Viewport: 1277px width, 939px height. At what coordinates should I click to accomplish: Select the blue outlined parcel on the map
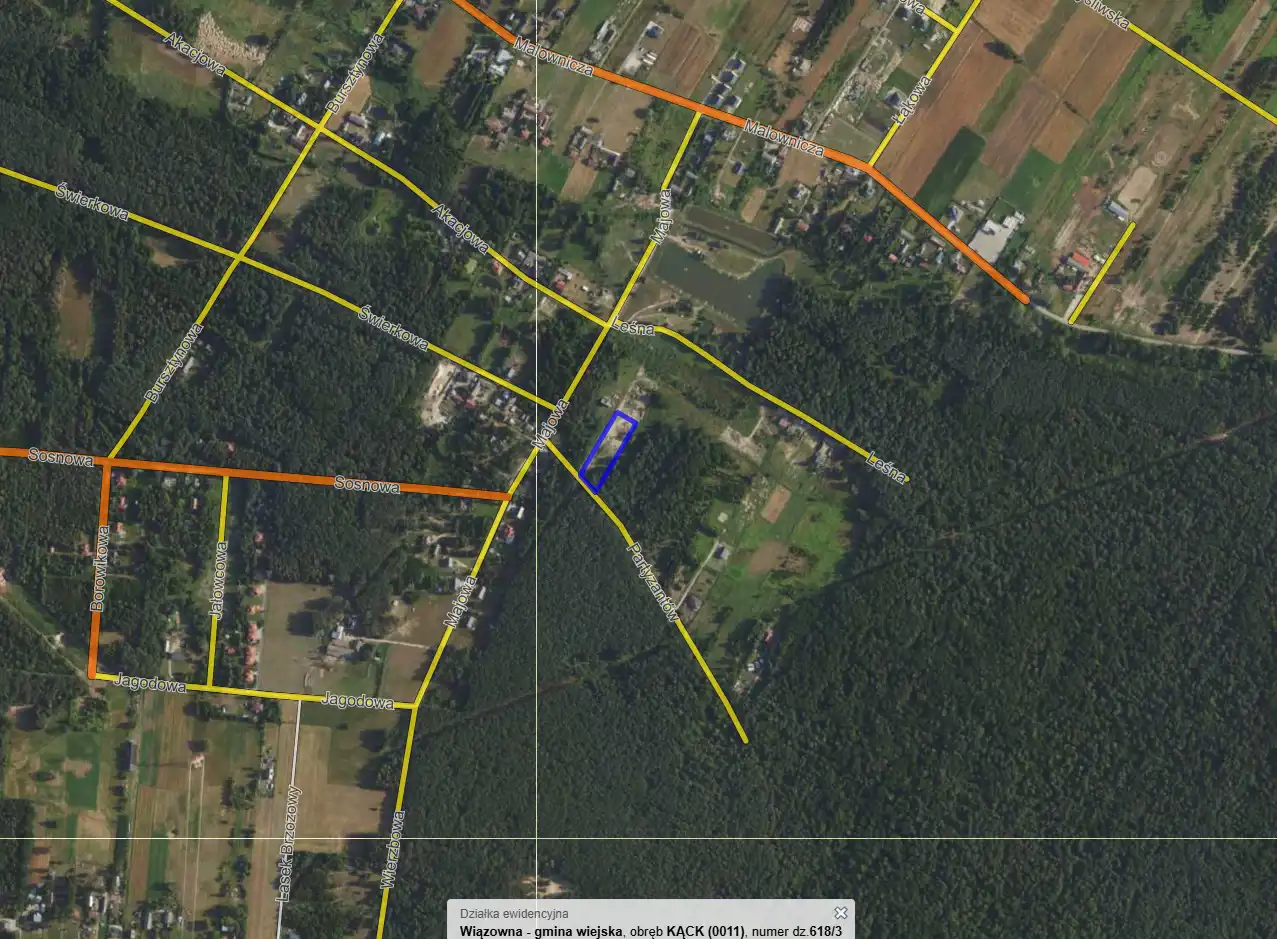(608, 452)
